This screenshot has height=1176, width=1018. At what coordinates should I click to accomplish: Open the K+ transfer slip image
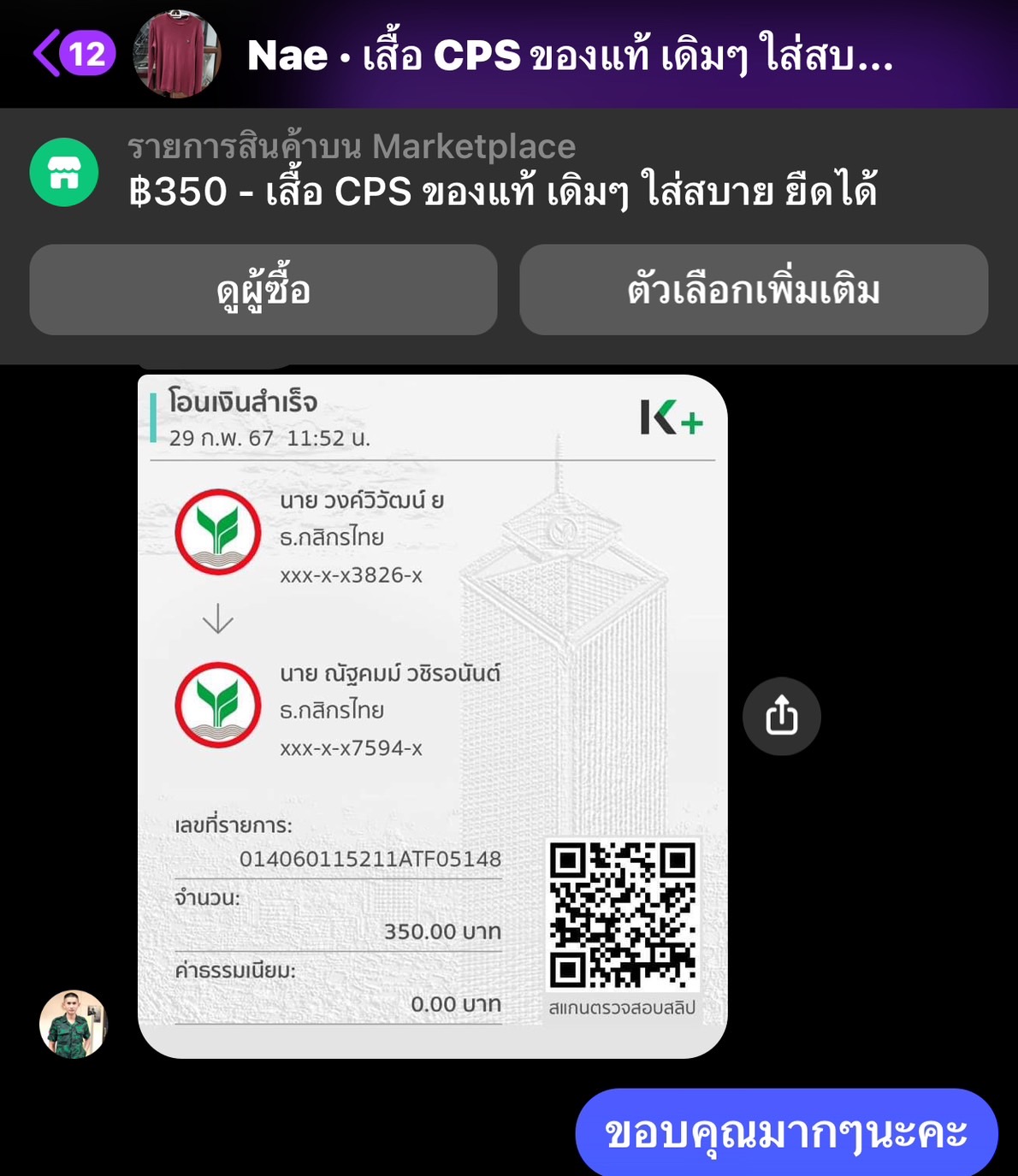[x=432, y=716]
